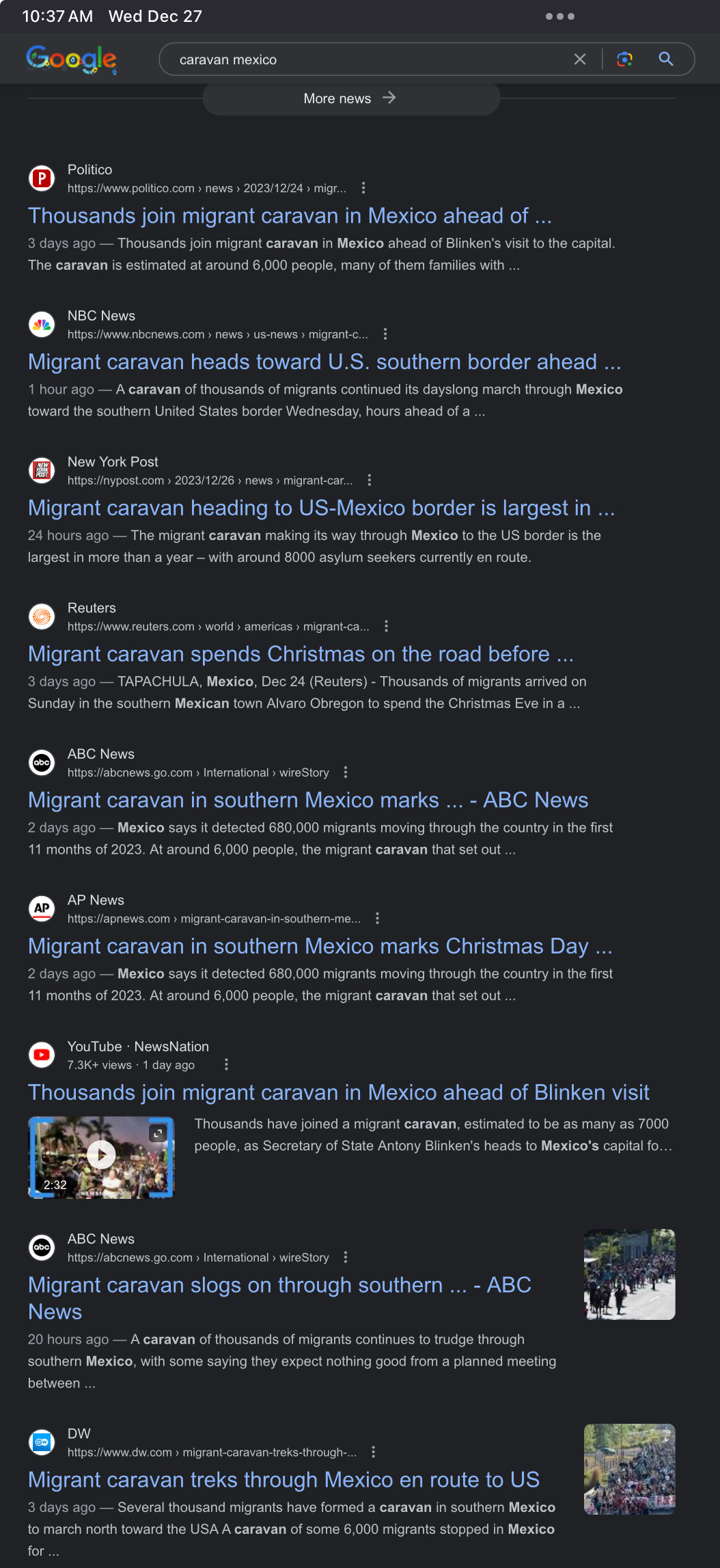Clear the search query text

[580, 59]
